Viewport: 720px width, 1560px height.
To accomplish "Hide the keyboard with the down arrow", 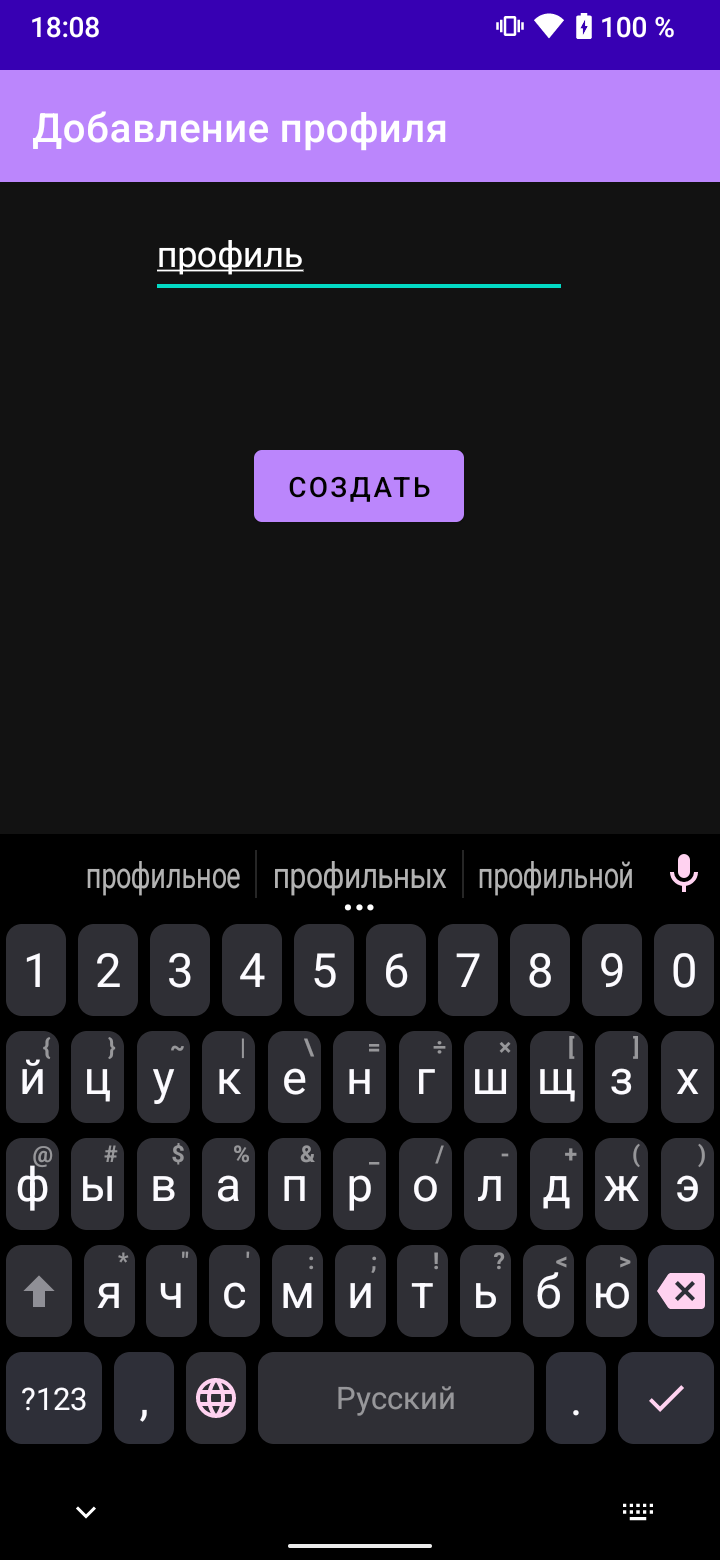I will (86, 1512).
